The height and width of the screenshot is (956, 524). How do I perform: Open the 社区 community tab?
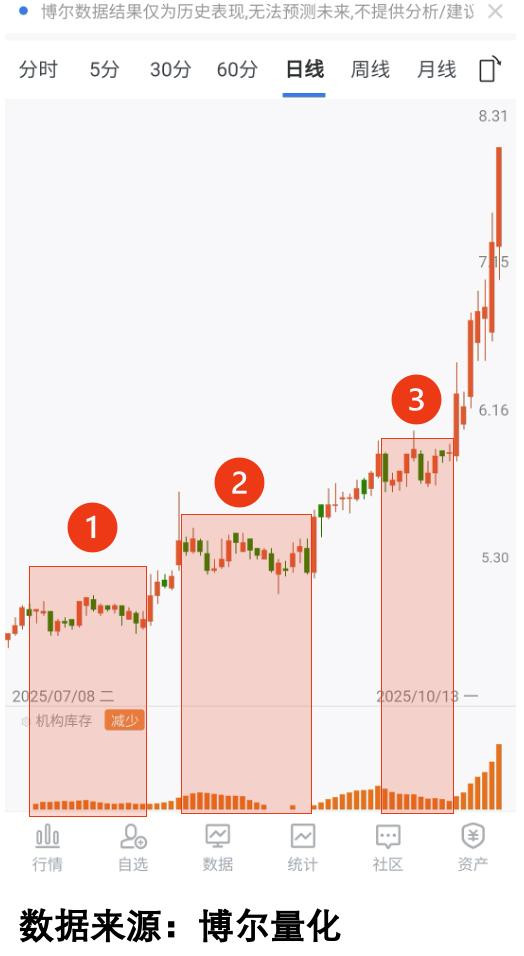pyautogui.click(x=388, y=847)
